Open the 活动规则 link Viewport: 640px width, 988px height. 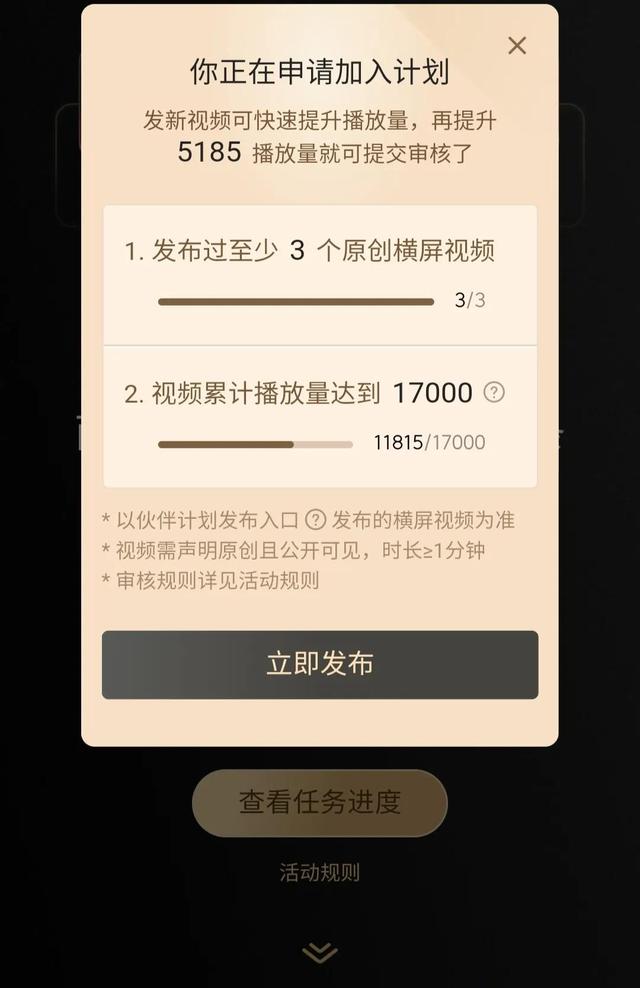[x=320, y=873]
